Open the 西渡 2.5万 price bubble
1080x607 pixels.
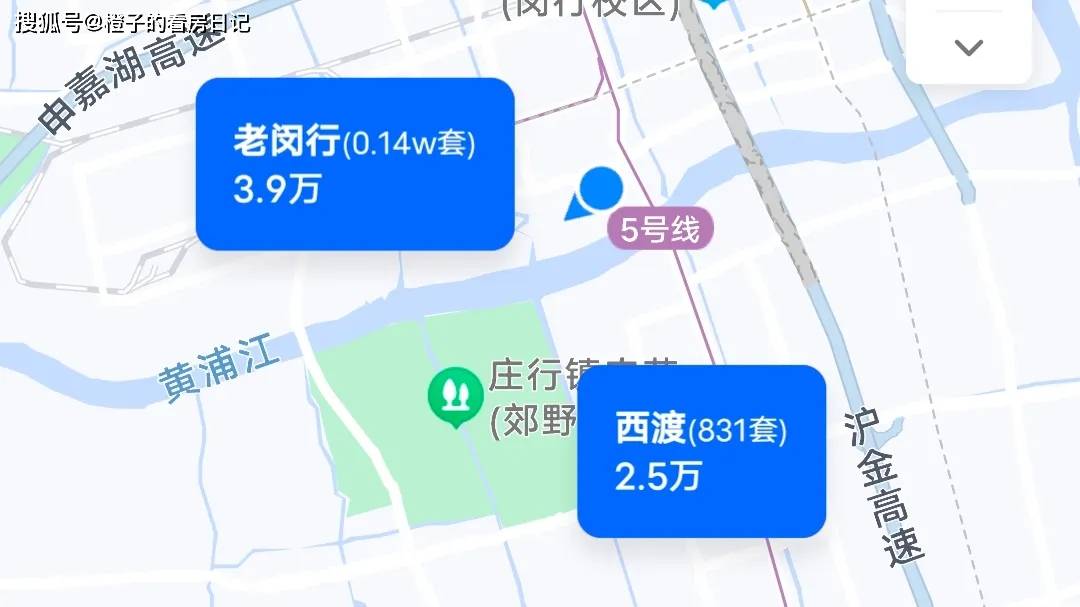(701, 451)
